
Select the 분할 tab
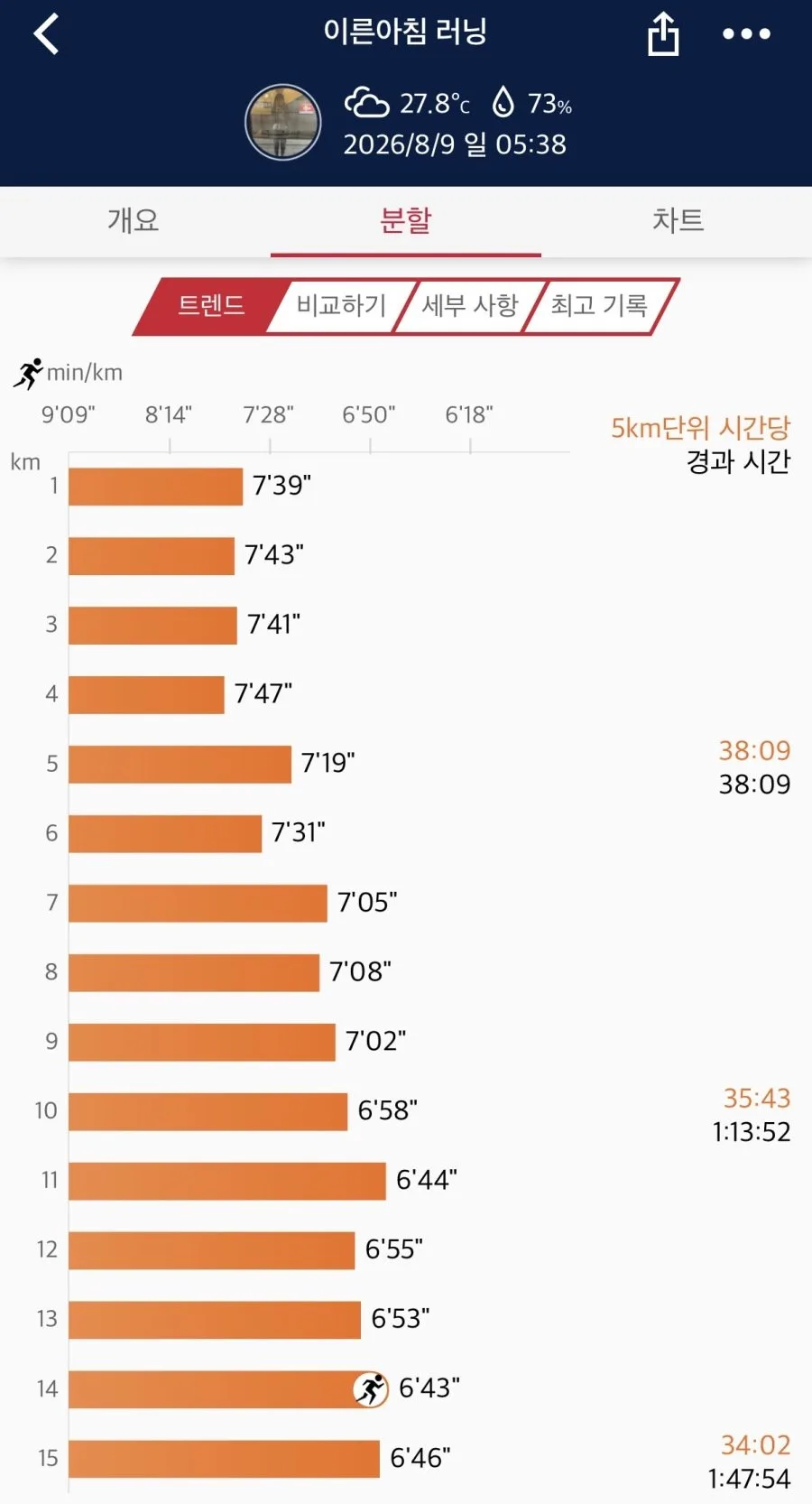click(x=406, y=220)
